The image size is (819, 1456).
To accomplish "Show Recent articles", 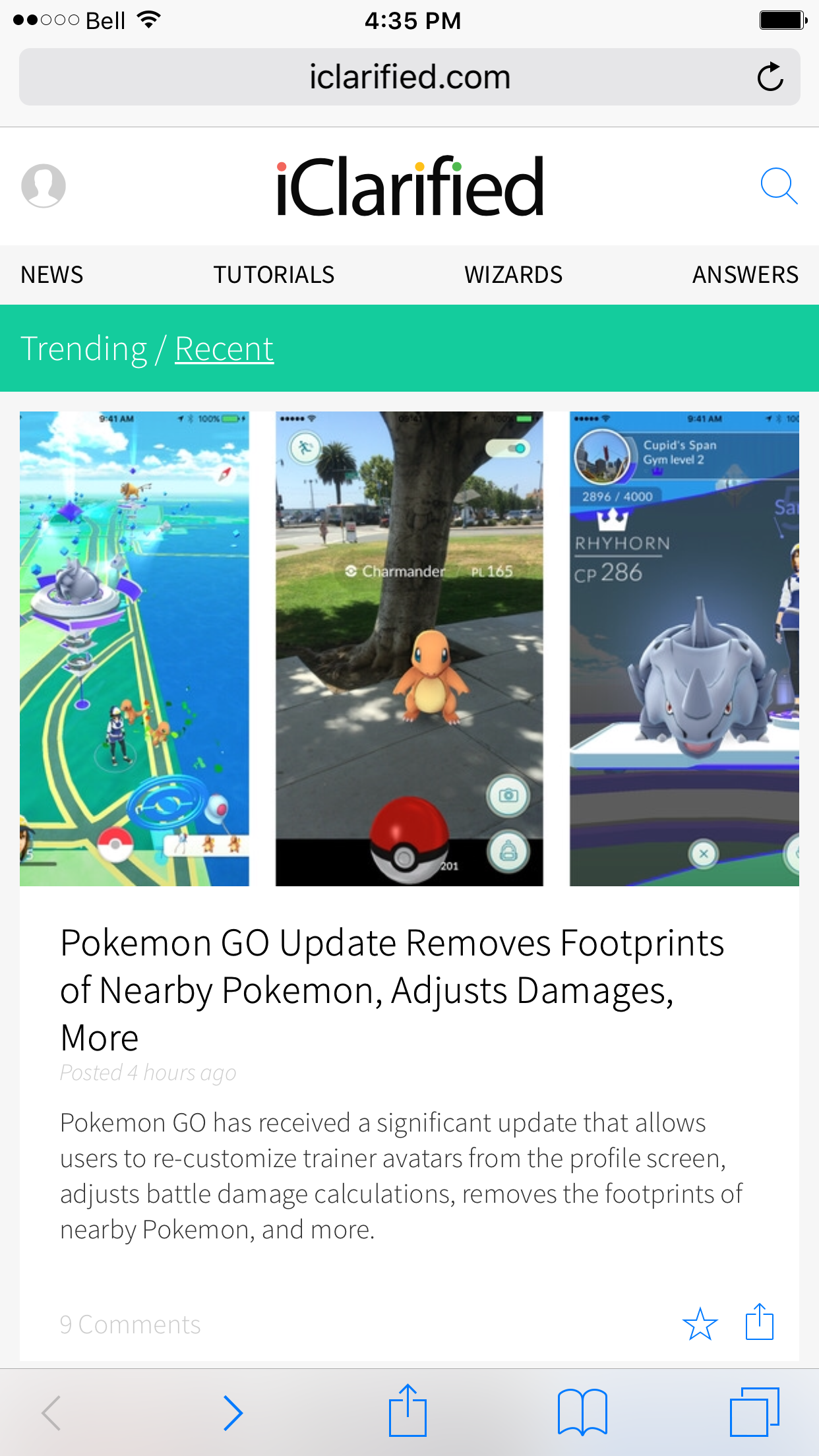I will click(x=224, y=349).
